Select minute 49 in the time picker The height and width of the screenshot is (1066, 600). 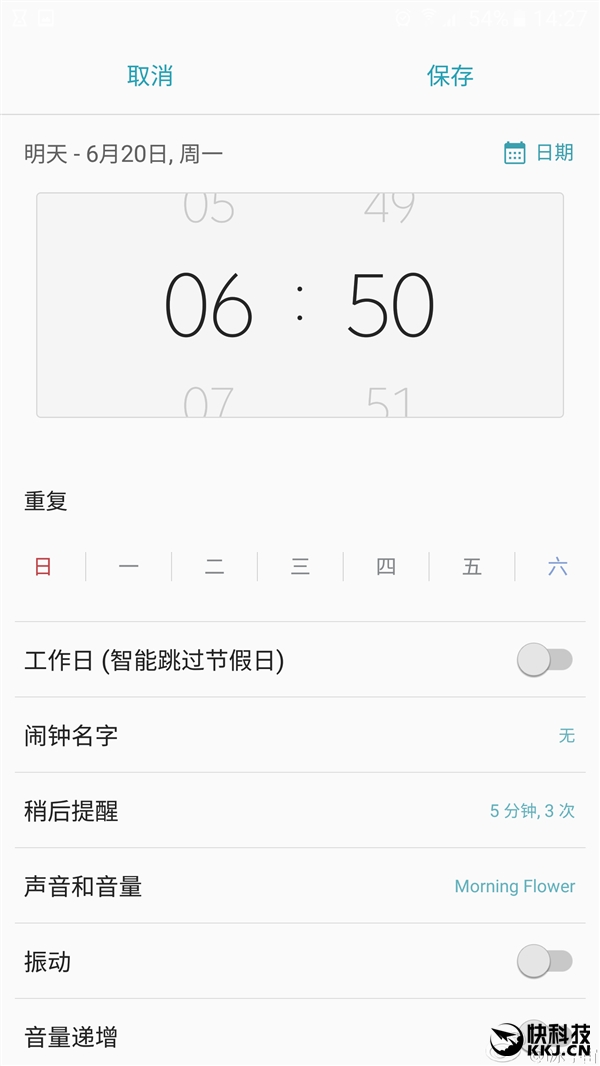(x=390, y=208)
